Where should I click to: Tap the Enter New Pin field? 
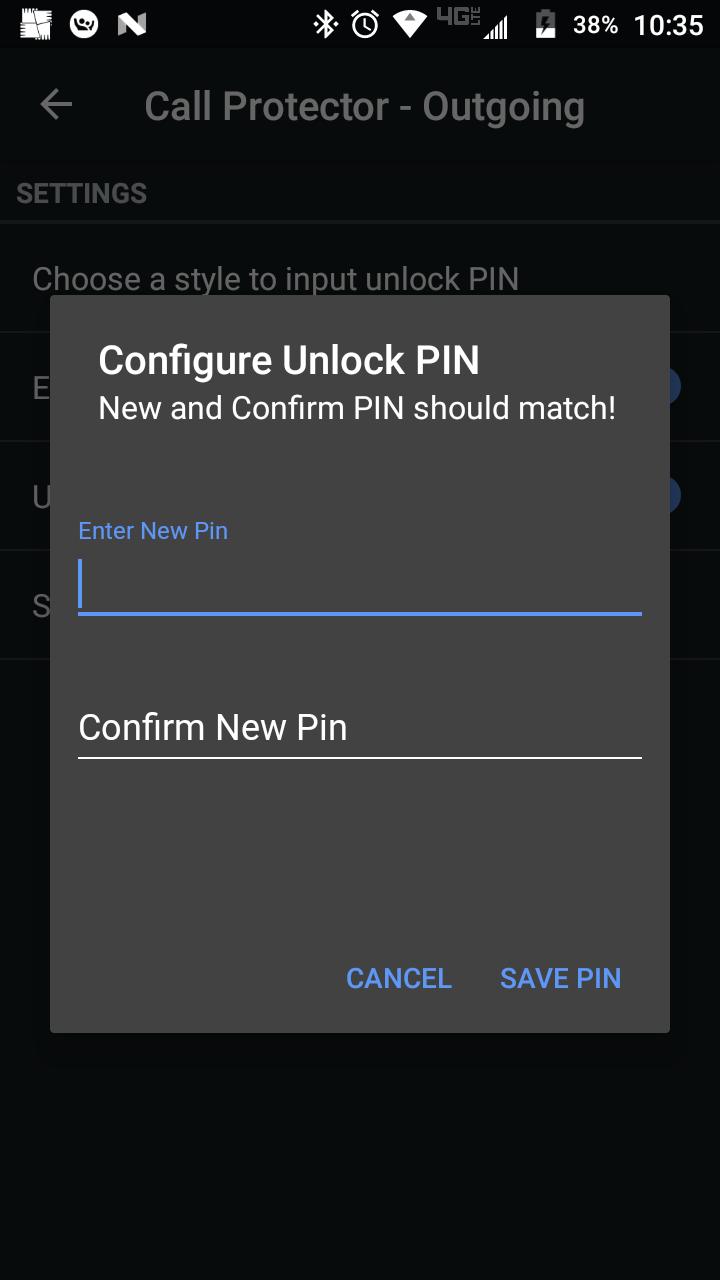click(x=359, y=584)
